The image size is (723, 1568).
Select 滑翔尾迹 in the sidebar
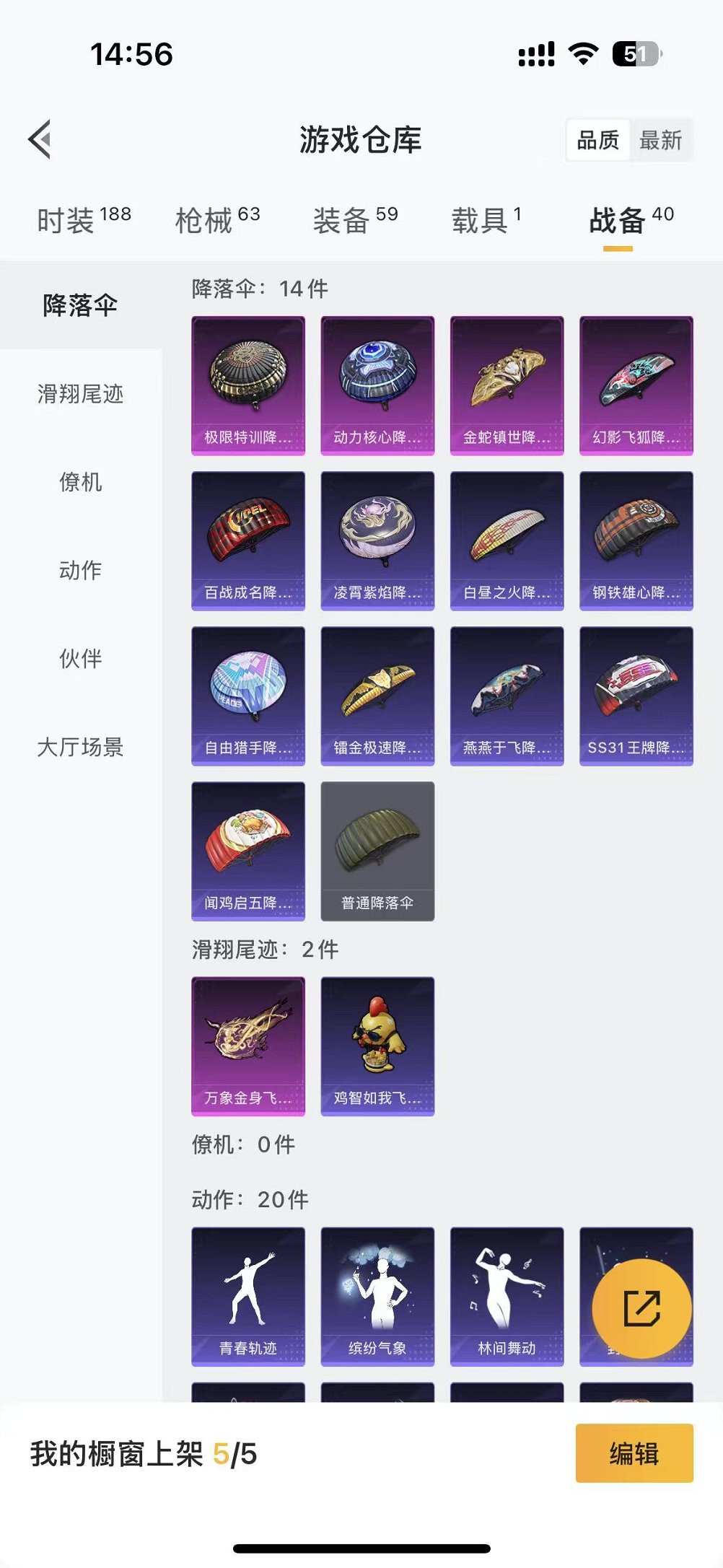click(x=80, y=394)
